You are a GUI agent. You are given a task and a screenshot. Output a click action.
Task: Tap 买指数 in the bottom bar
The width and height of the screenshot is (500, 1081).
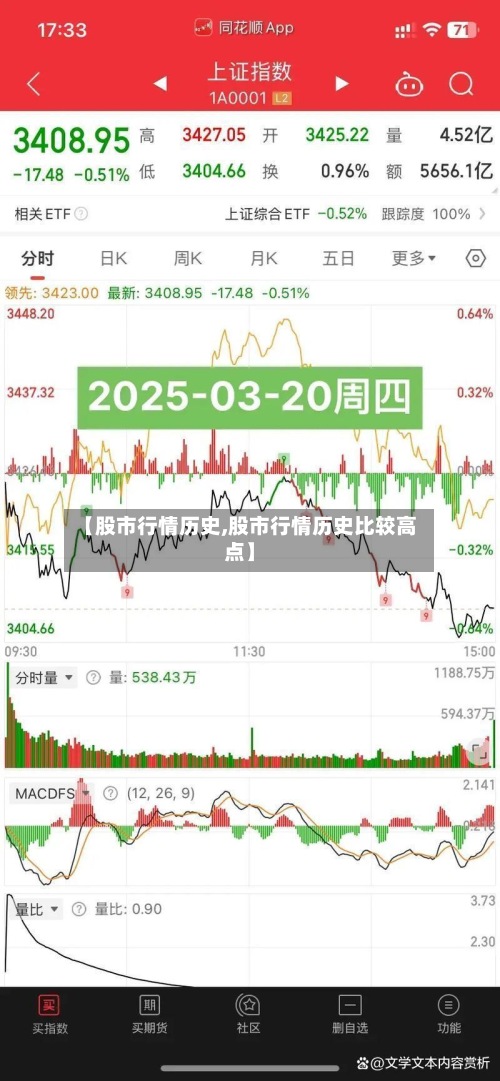tap(50, 1016)
